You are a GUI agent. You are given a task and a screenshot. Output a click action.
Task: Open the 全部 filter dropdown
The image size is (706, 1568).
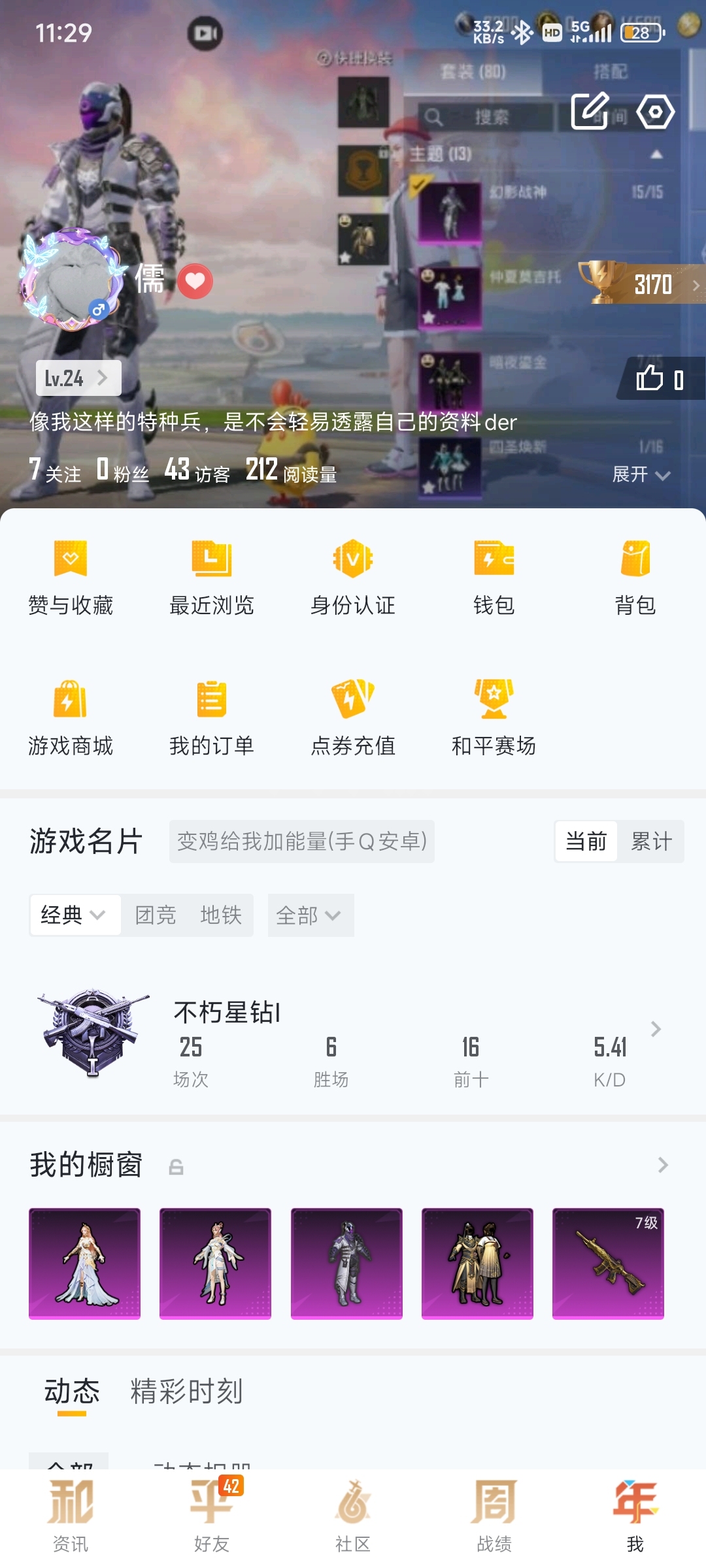tap(311, 915)
